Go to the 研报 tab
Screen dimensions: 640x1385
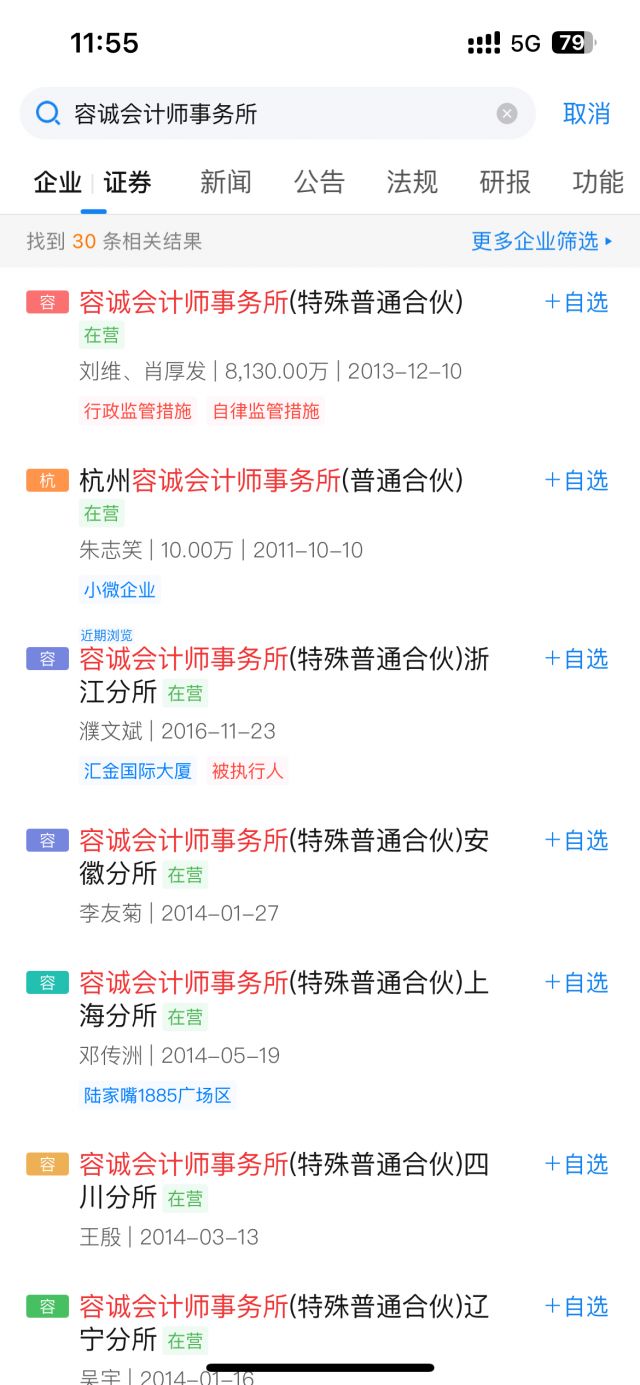(505, 182)
